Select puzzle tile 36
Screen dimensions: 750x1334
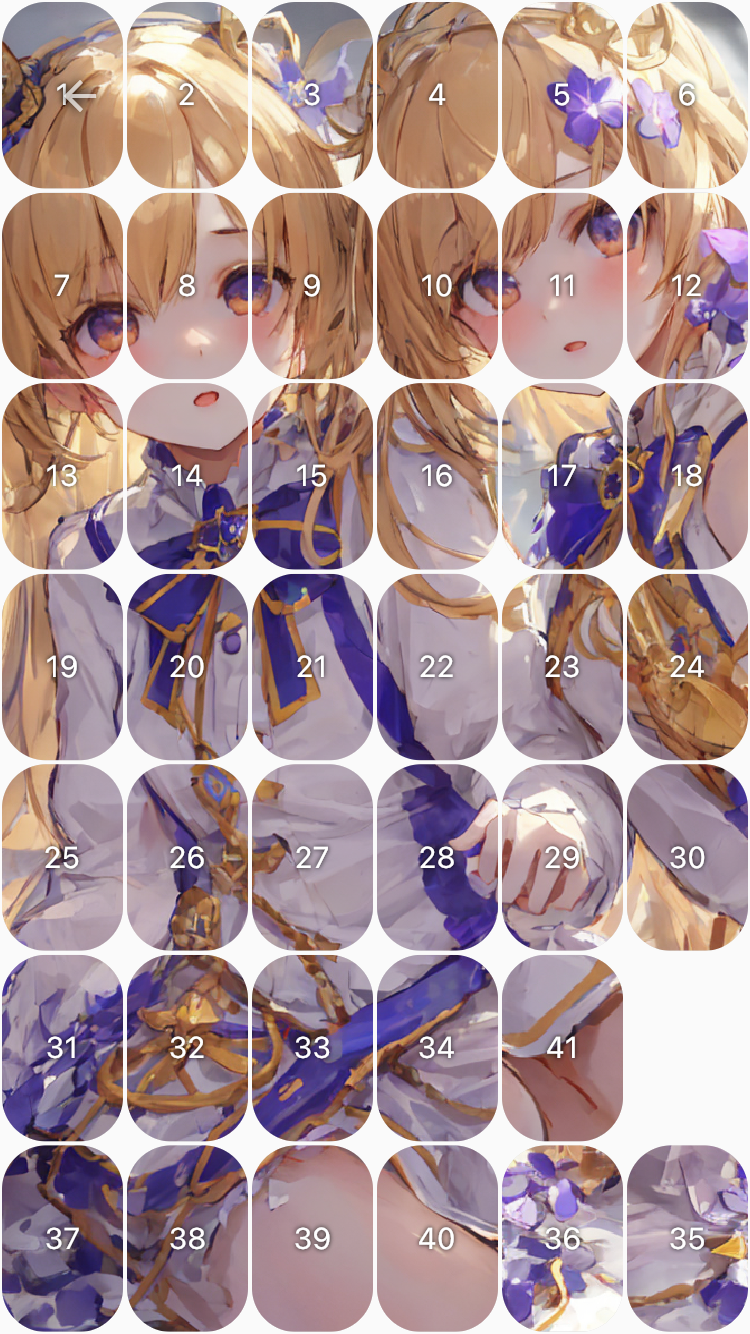562,1238
